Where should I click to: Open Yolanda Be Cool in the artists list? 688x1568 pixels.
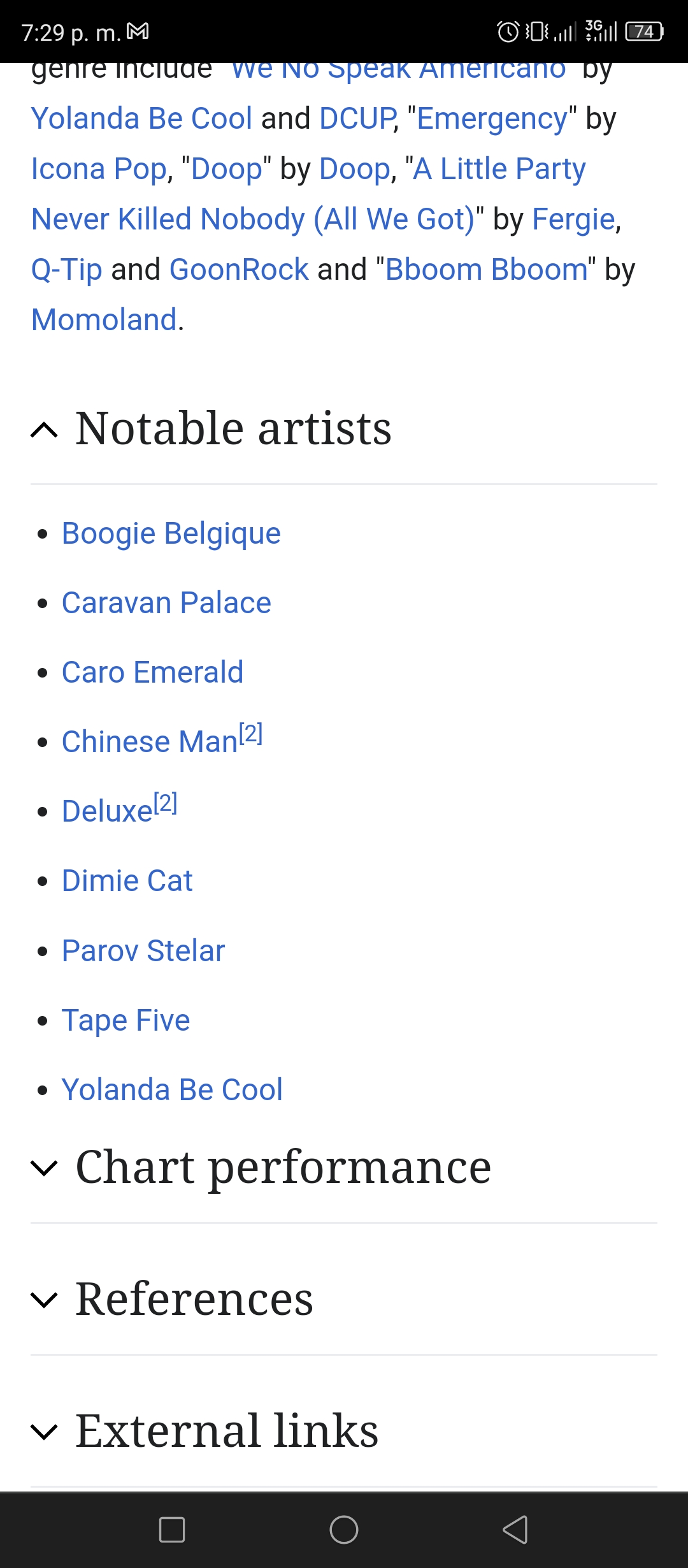[172, 1090]
